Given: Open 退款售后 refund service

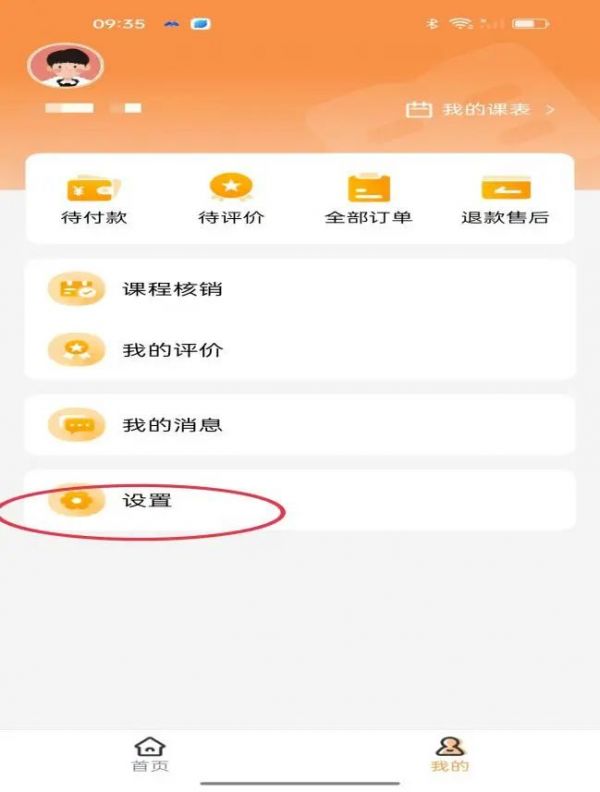Looking at the screenshot, I should [505, 199].
